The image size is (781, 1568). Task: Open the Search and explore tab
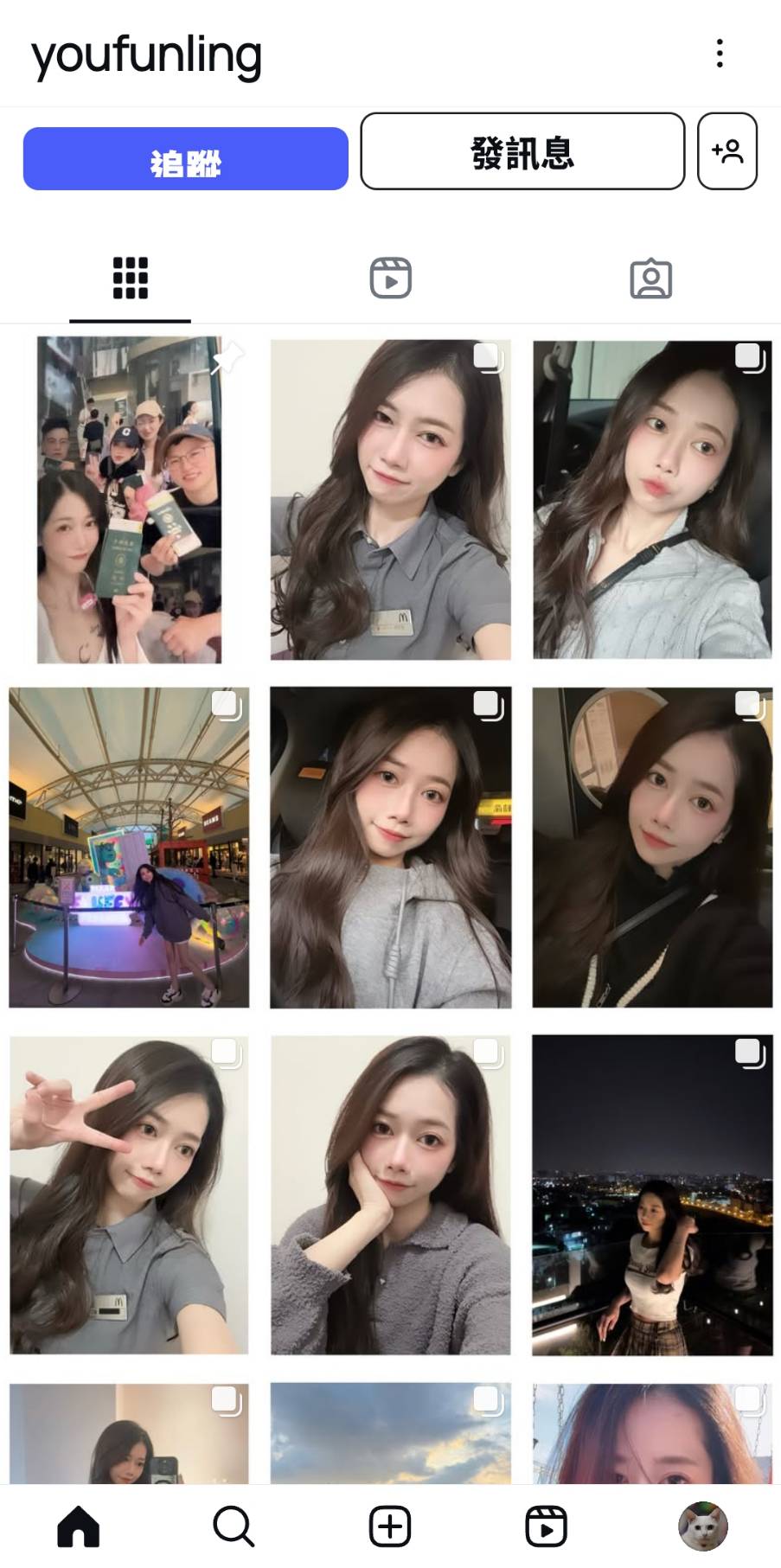[234, 1526]
